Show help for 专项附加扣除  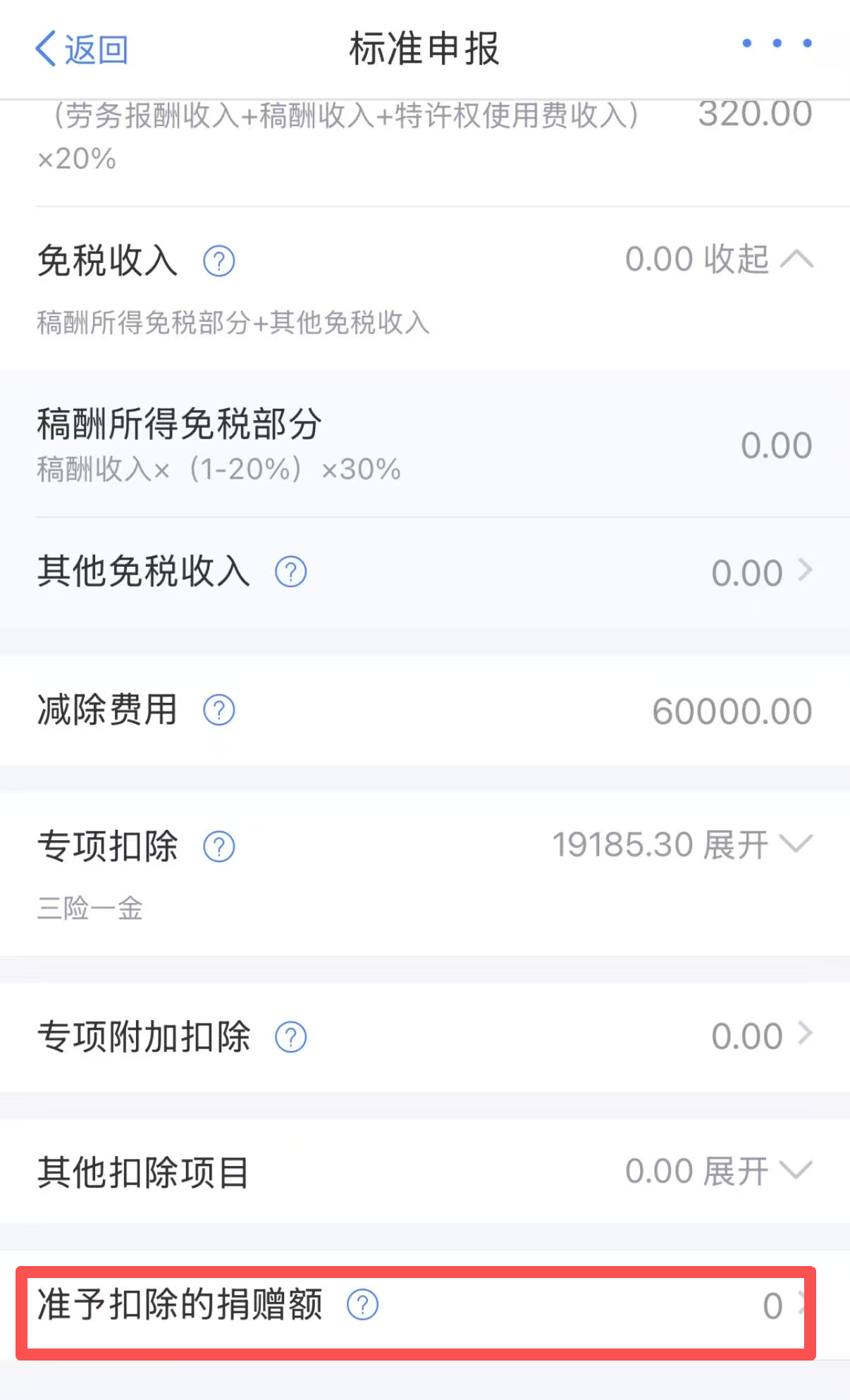pos(290,1037)
